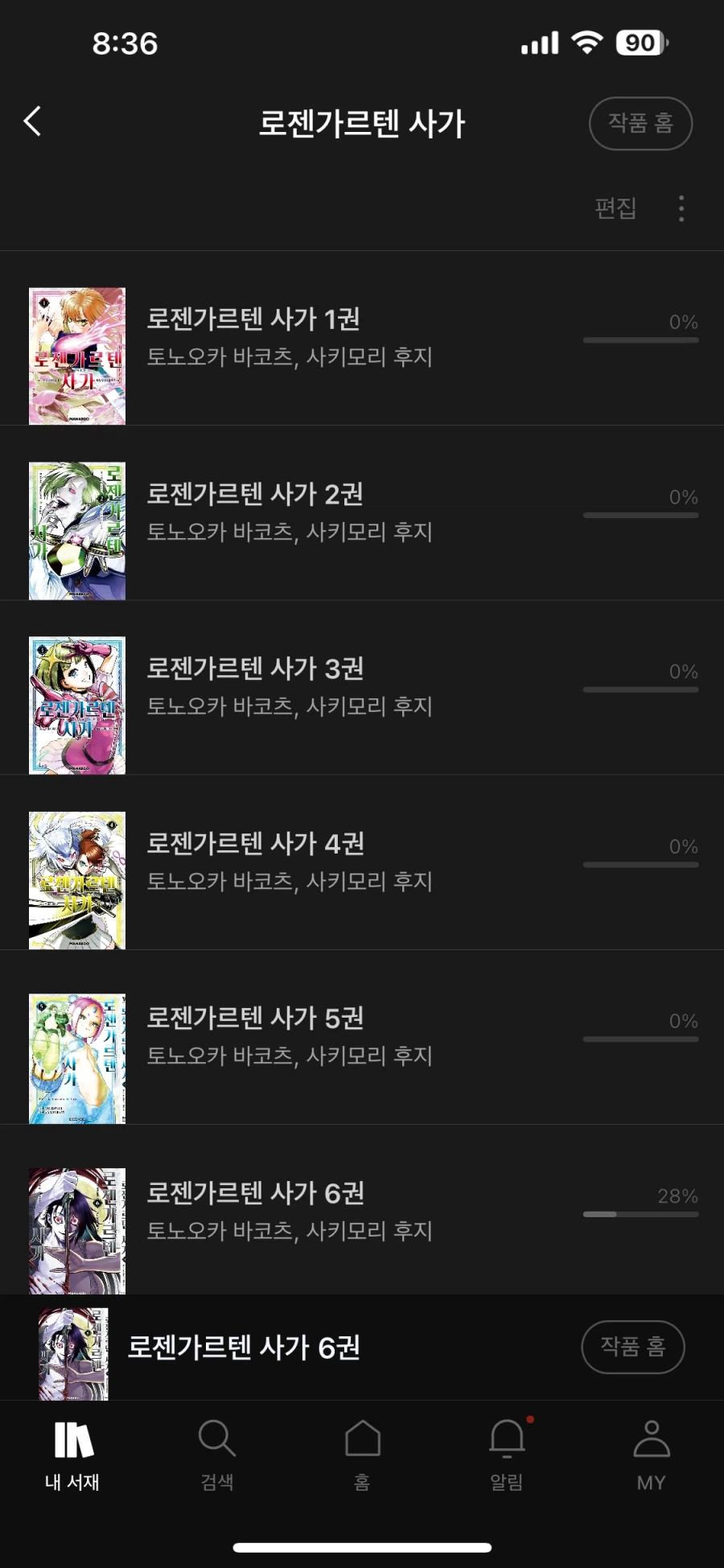Tap 작품 홈 in the bottom bar
724x1568 pixels.
tap(632, 1347)
